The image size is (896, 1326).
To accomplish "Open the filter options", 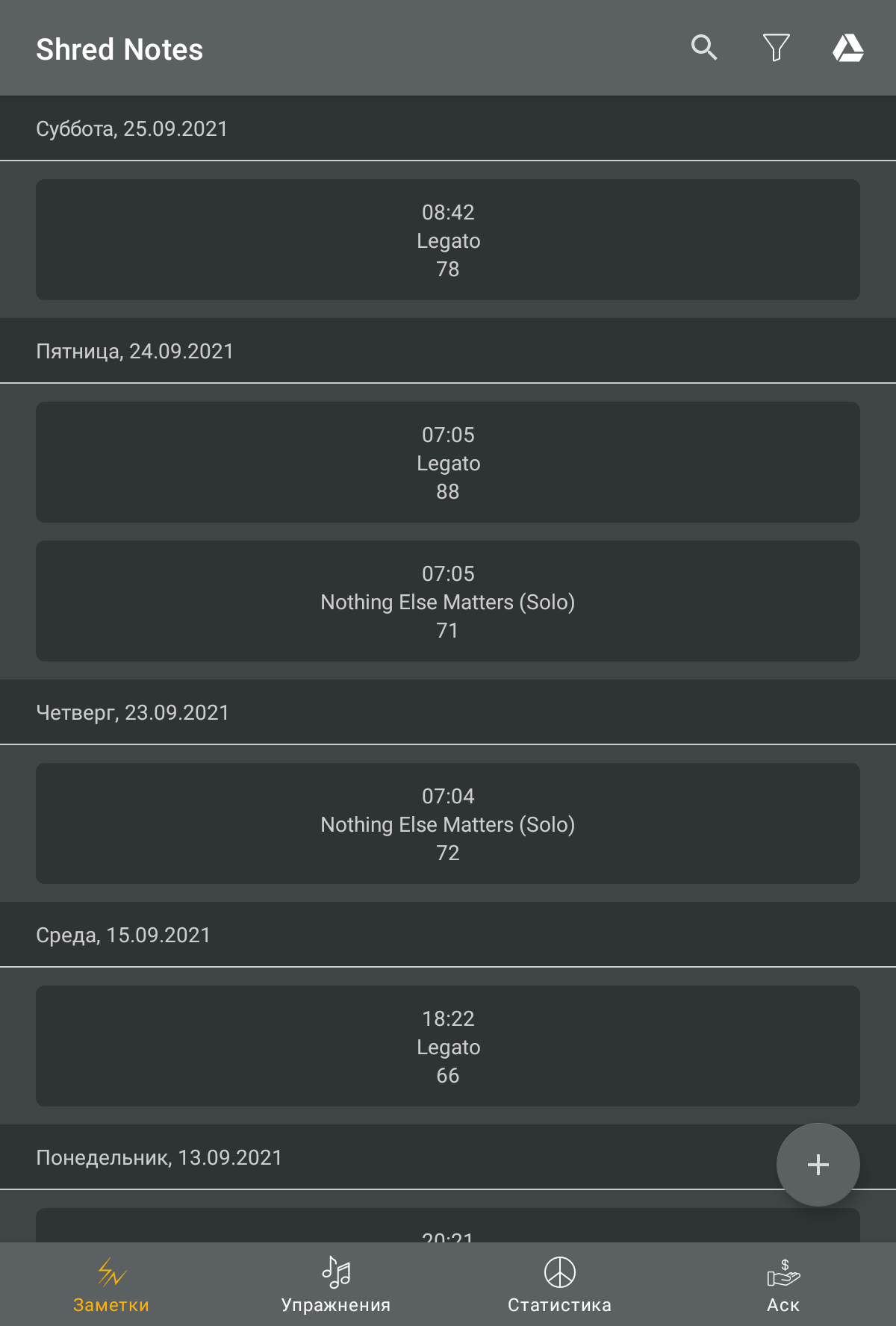I will (776, 48).
